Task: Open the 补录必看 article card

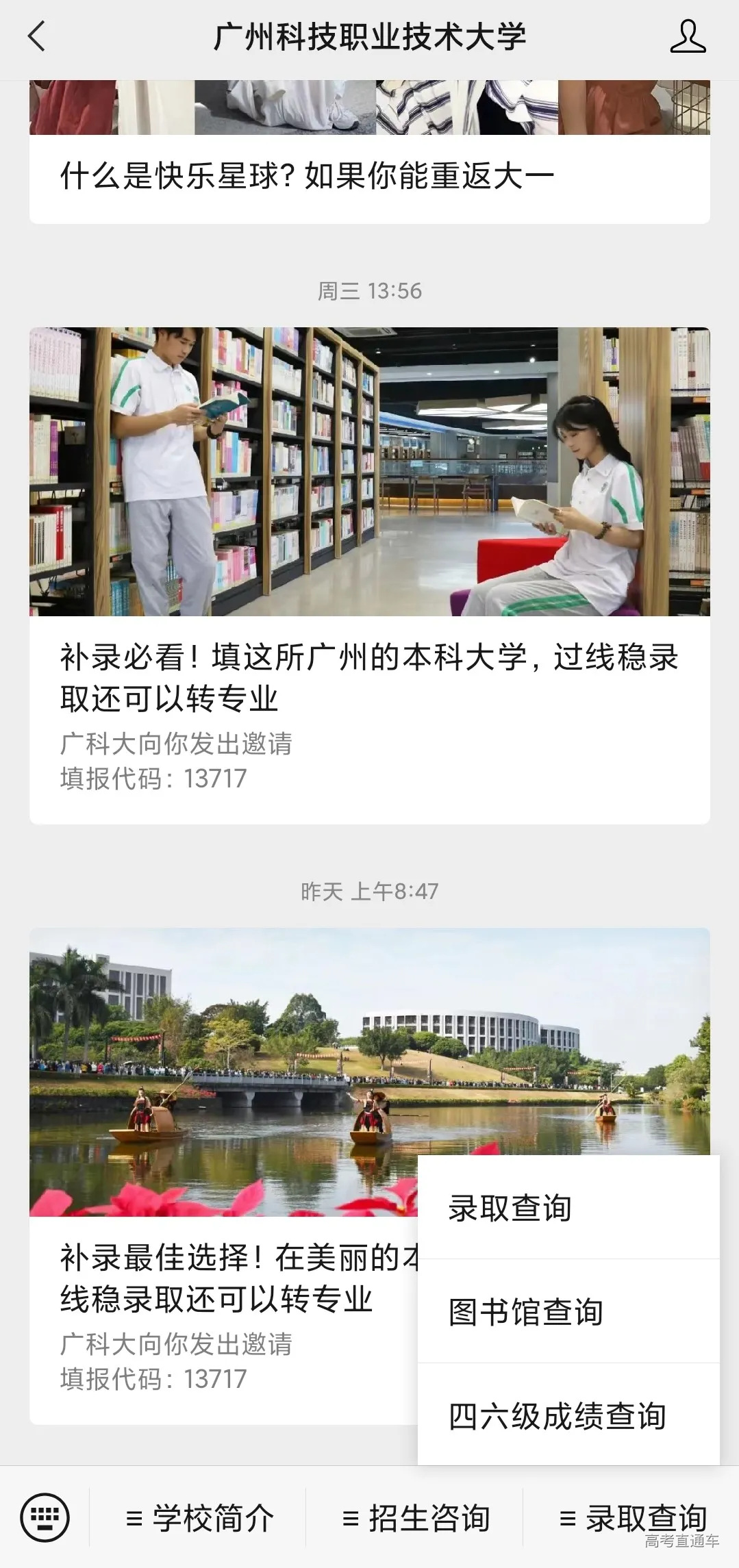Action: click(x=370, y=678)
